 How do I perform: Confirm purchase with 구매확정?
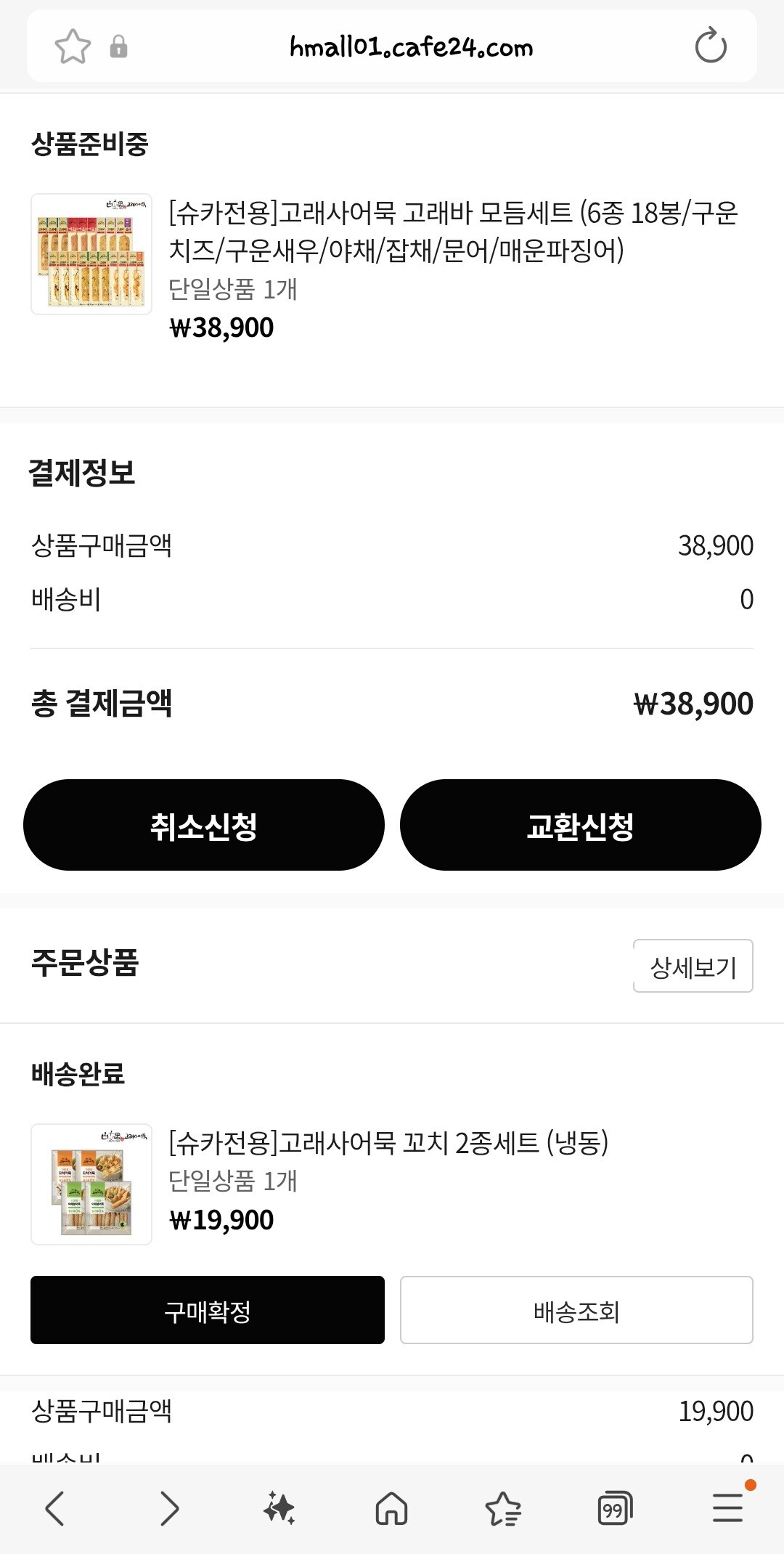208,1311
